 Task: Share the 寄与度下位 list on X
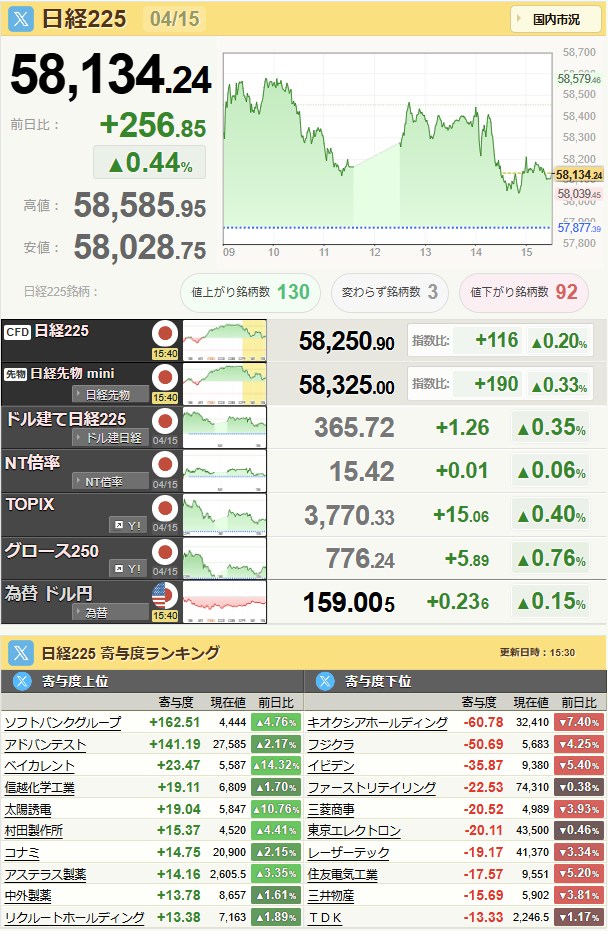[325, 682]
